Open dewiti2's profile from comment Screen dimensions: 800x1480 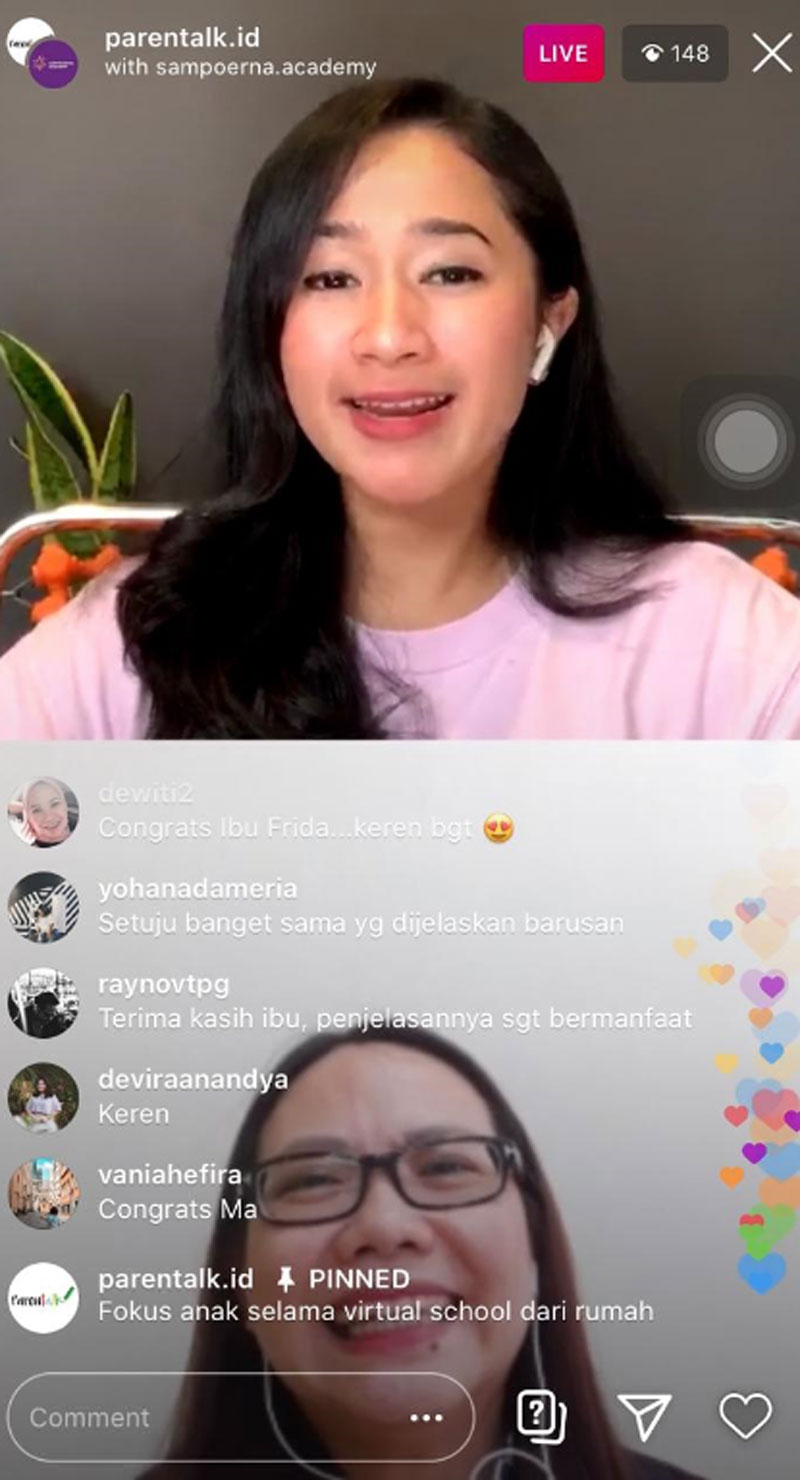tap(43, 811)
